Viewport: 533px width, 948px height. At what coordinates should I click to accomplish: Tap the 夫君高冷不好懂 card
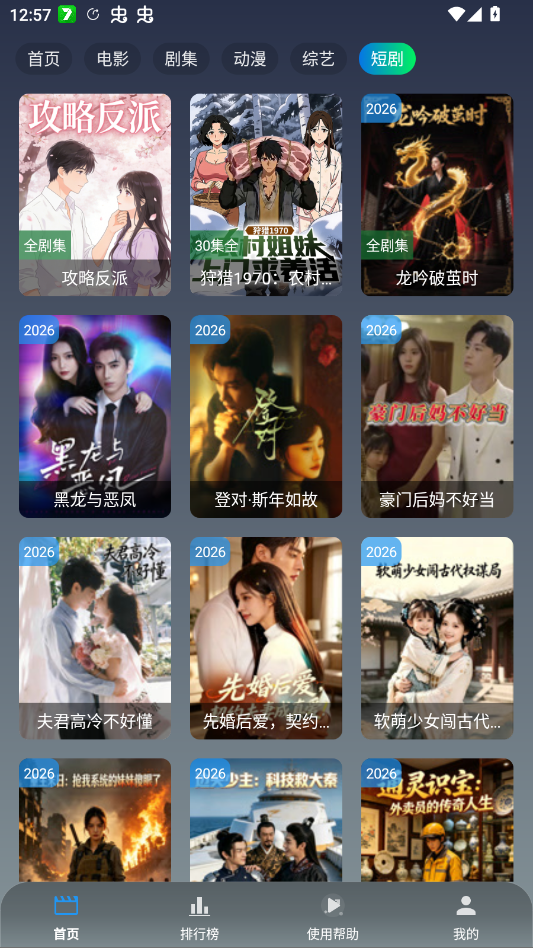point(95,638)
